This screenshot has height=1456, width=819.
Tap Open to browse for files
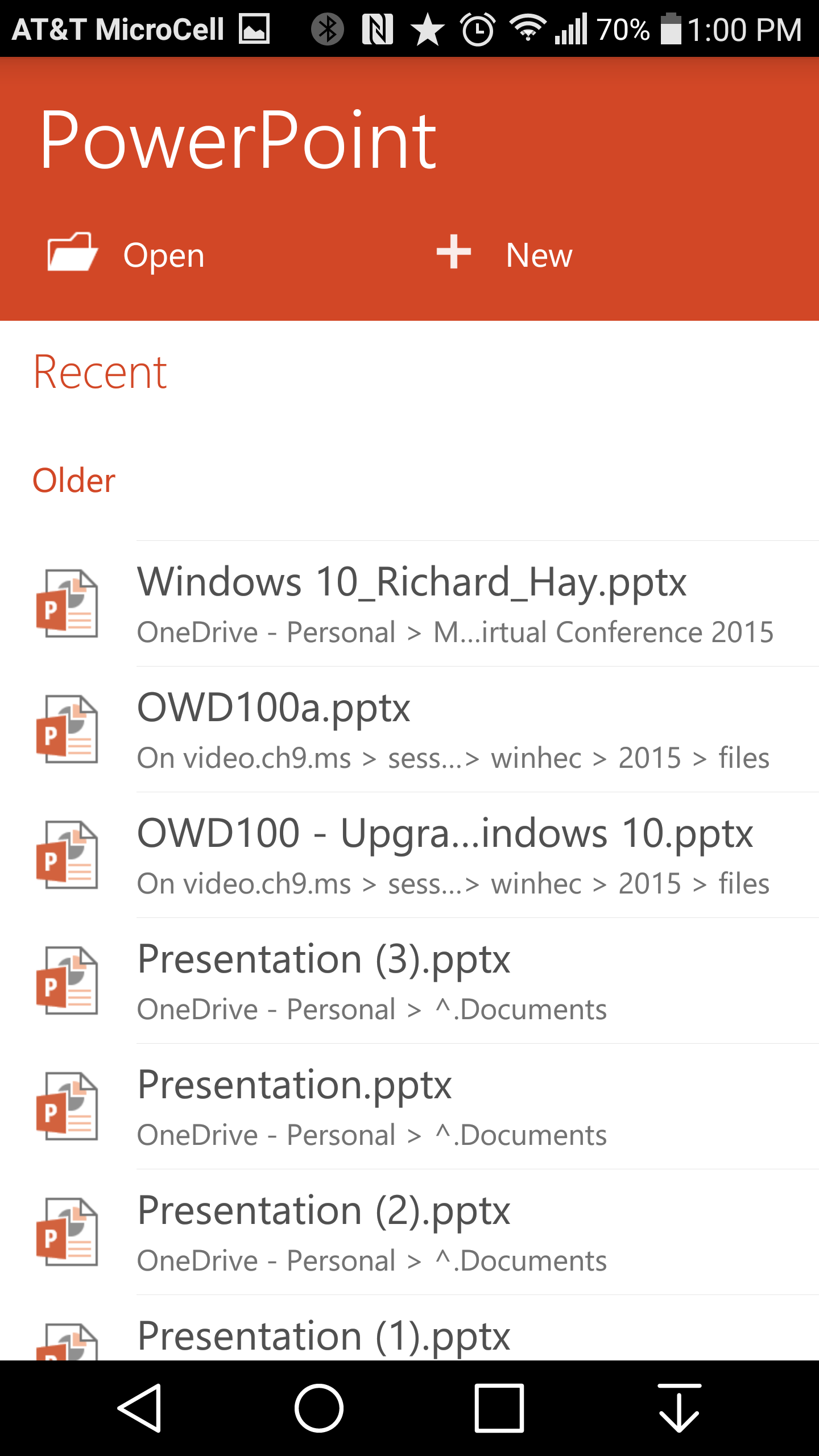[126, 254]
